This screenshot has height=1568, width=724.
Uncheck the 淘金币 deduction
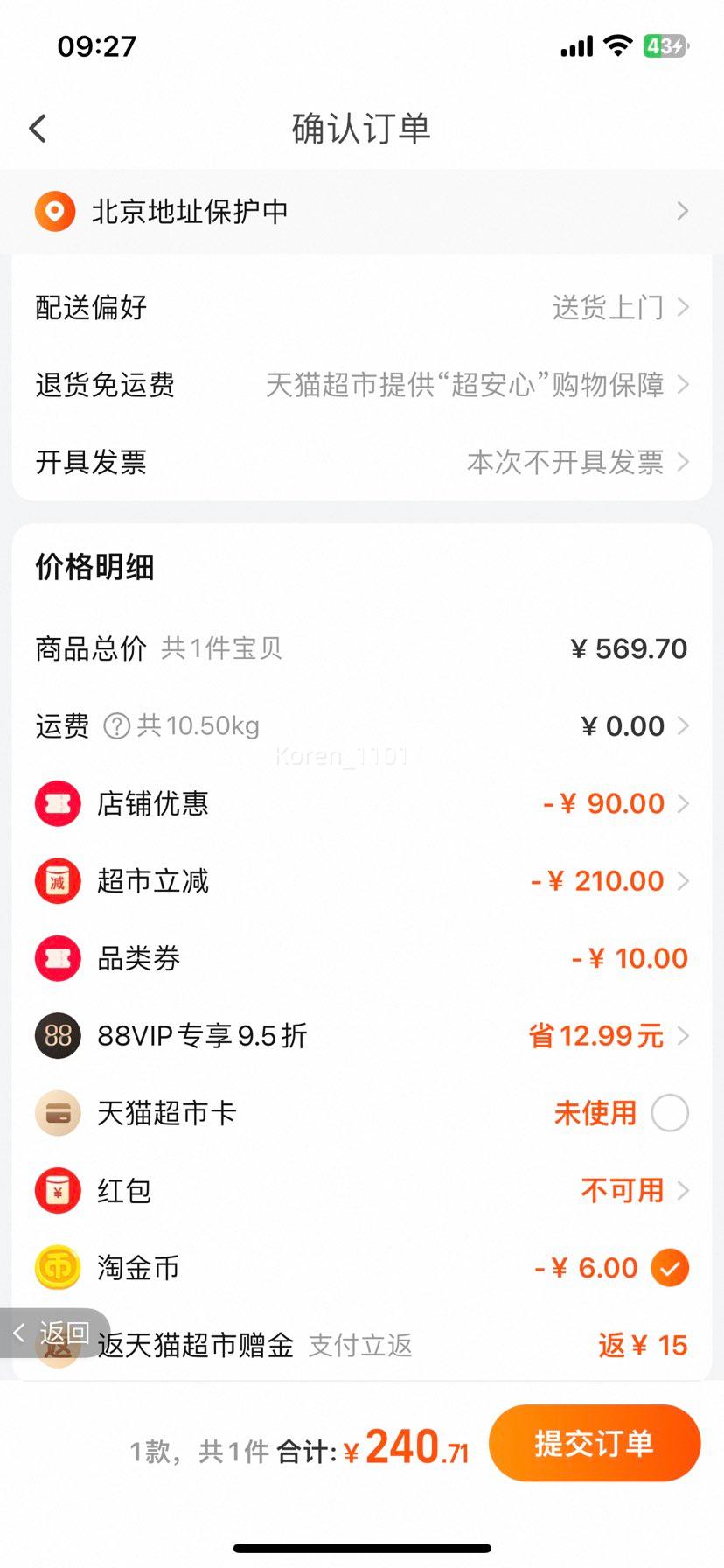coord(670,1268)
